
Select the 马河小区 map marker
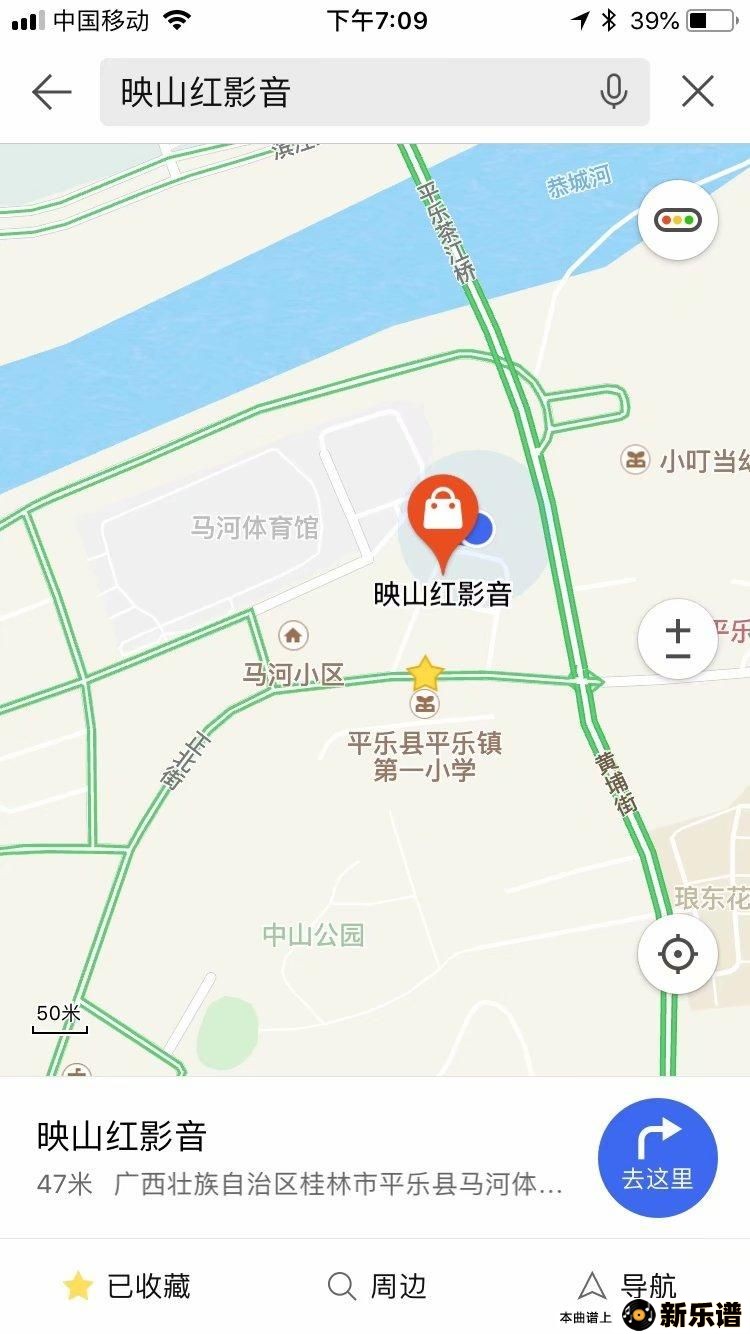(x=293, y=636)
